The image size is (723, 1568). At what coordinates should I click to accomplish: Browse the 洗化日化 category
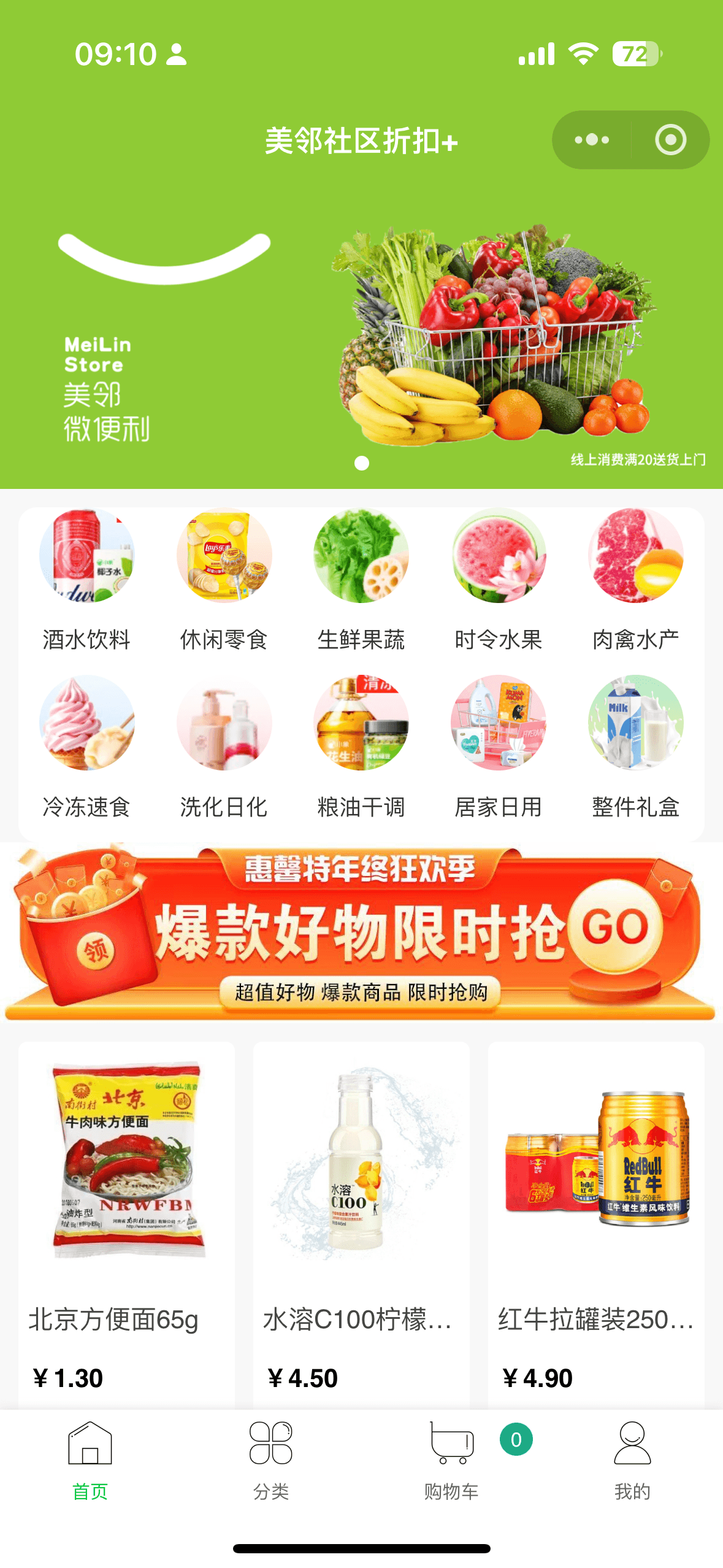tap(224, 748)
